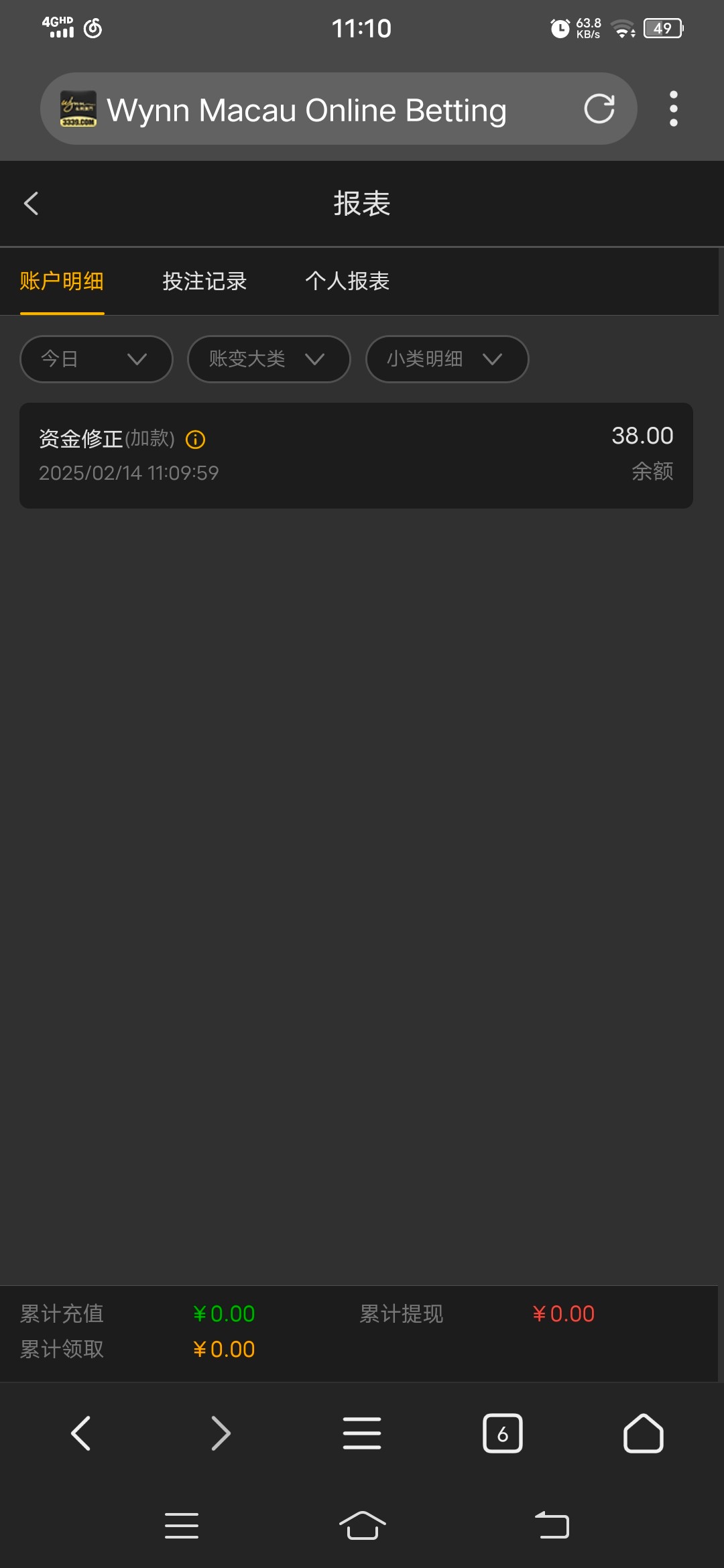Reload the page with the refresh icon
The height and width of the screenshot is (1568, 724).
[599, 109]
